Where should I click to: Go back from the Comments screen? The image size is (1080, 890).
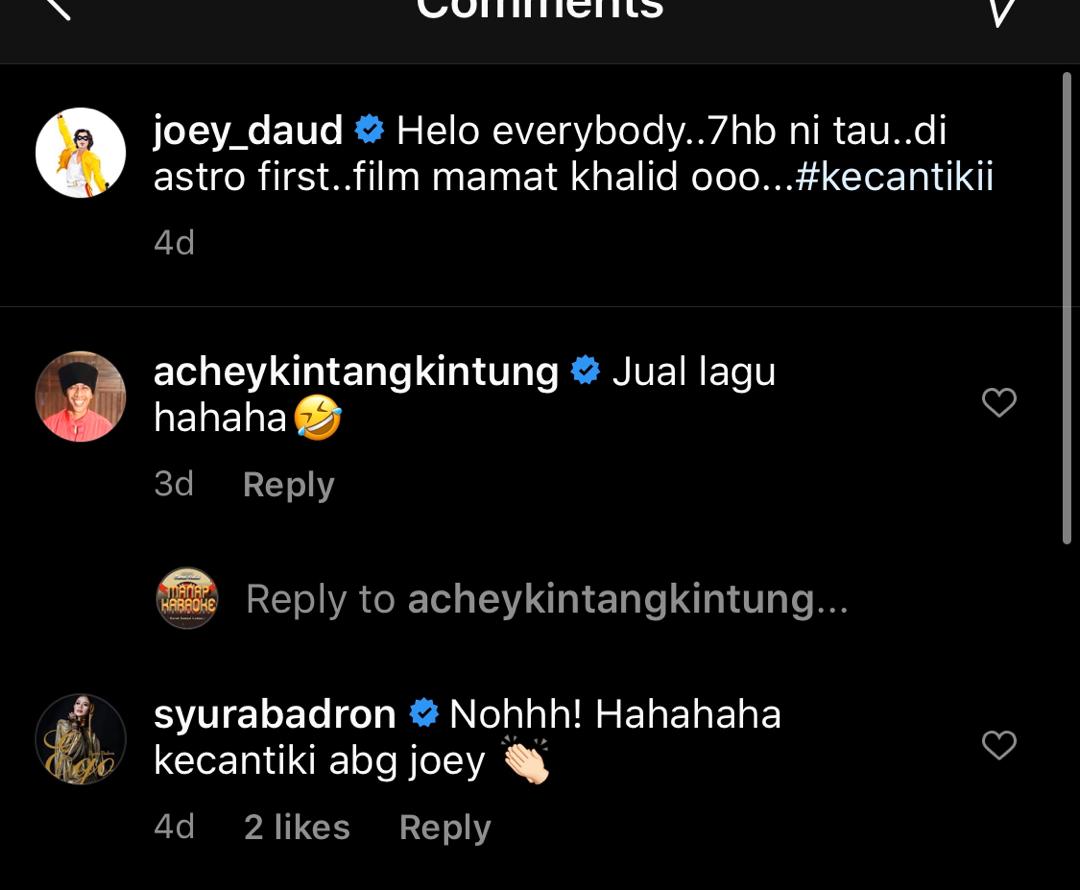(58, 8)
